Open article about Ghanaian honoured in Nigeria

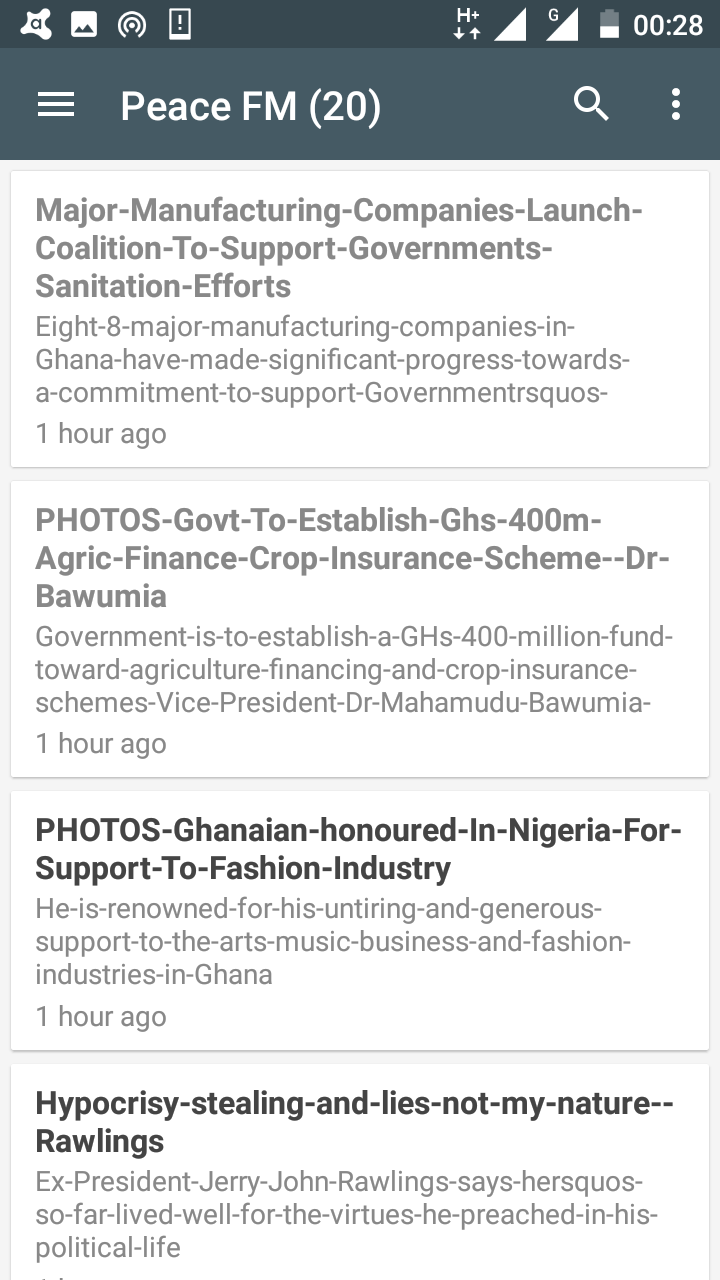[x=359, y=919]
